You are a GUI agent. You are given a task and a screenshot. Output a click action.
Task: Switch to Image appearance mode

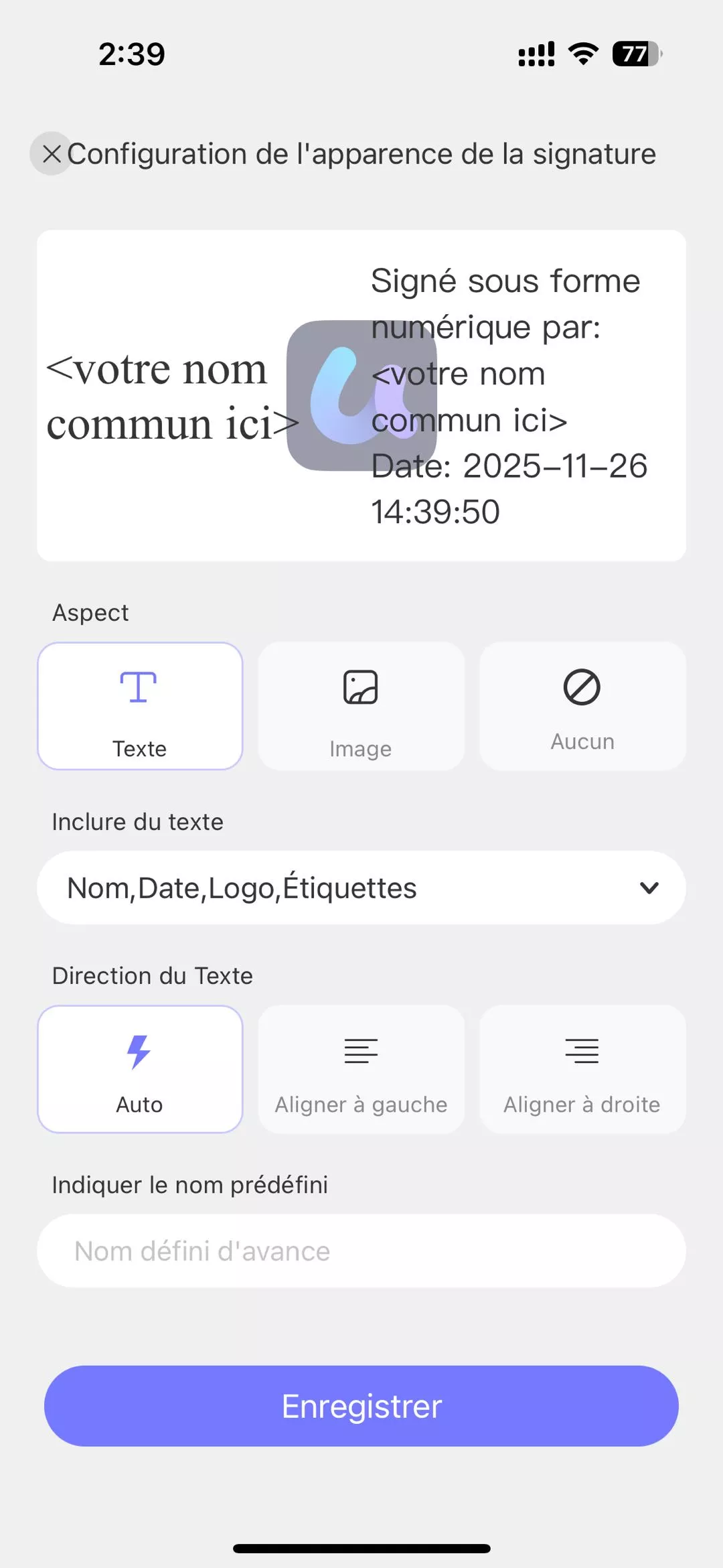click(x=361, y=706)
